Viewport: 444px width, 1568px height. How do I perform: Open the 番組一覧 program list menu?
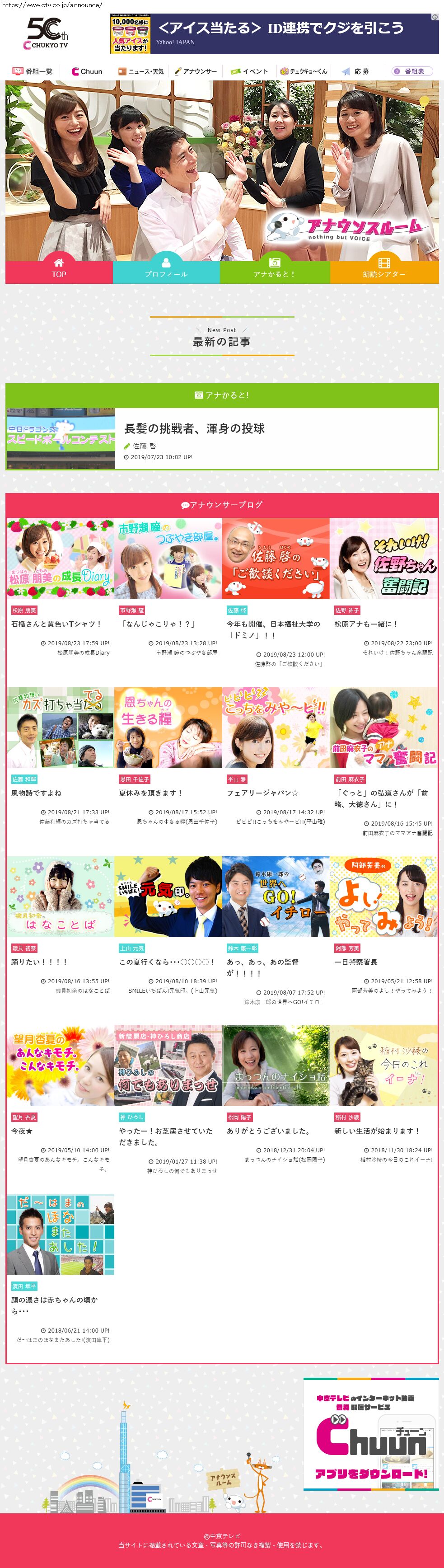[33, 71]
